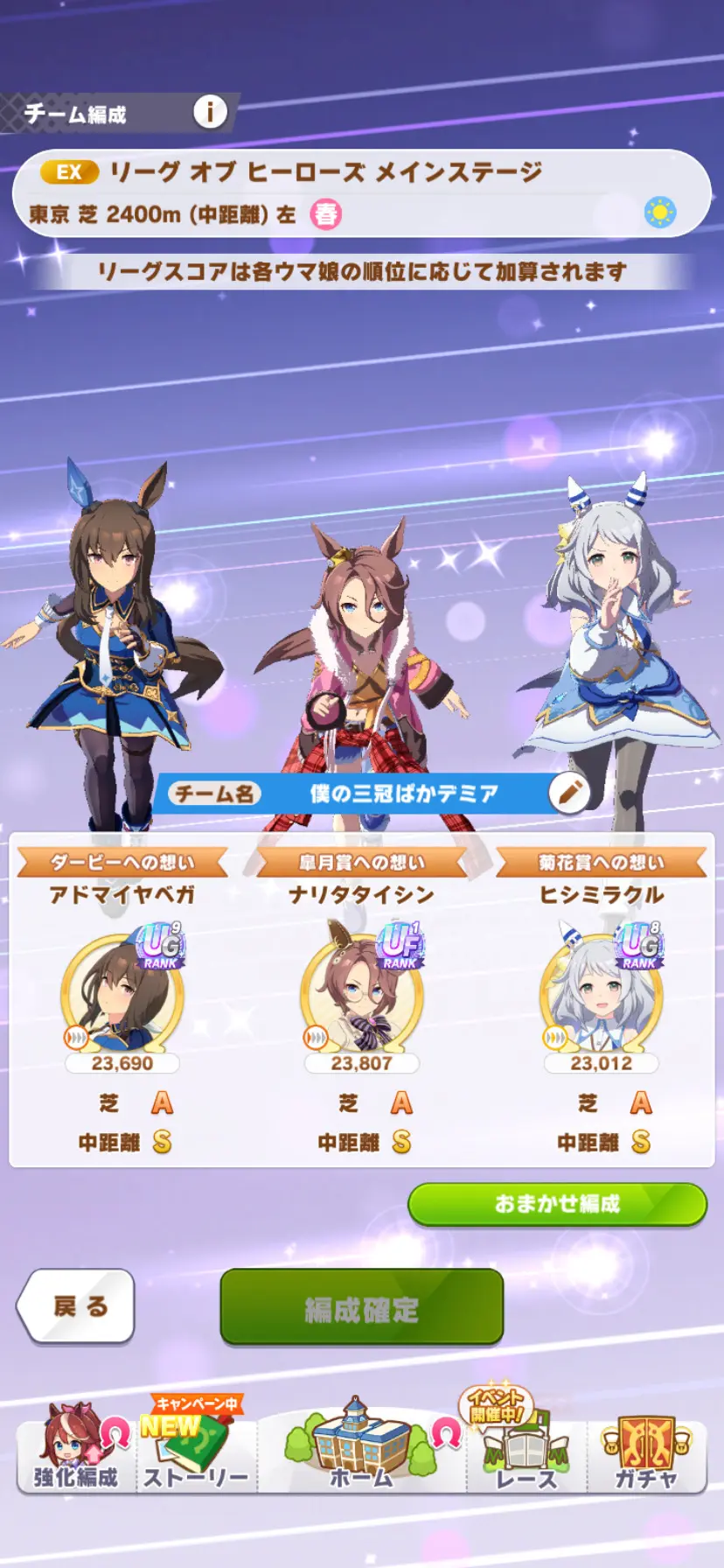The height and width of the screenshot is (1568, 724).
Task: Tap the おまかせ編成 auto-formation button
Action: pyautogui.click(x=557, y=1204)
